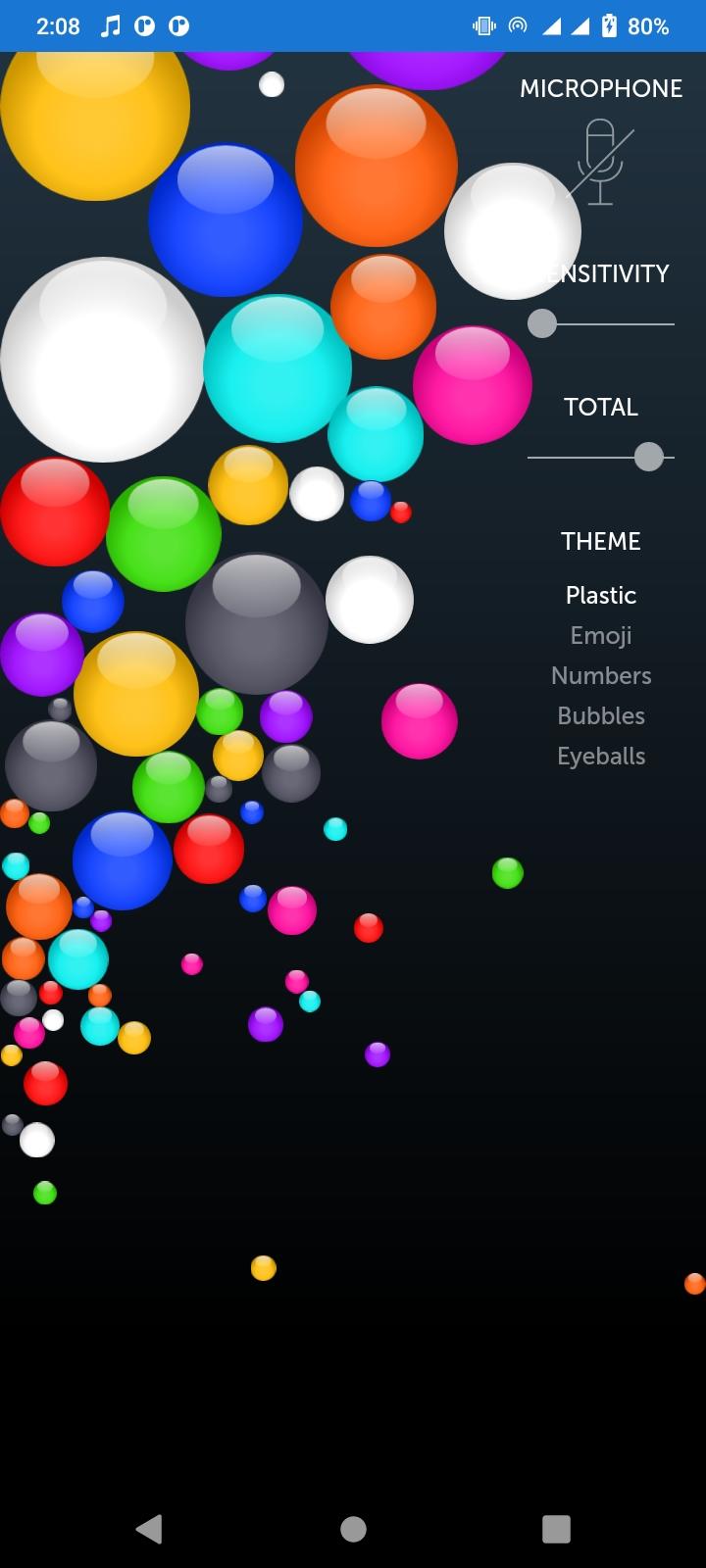This screenshot has height=1568, width=706.
Task: Tap the hotspot icon in status bar
Action: point(517,25)
